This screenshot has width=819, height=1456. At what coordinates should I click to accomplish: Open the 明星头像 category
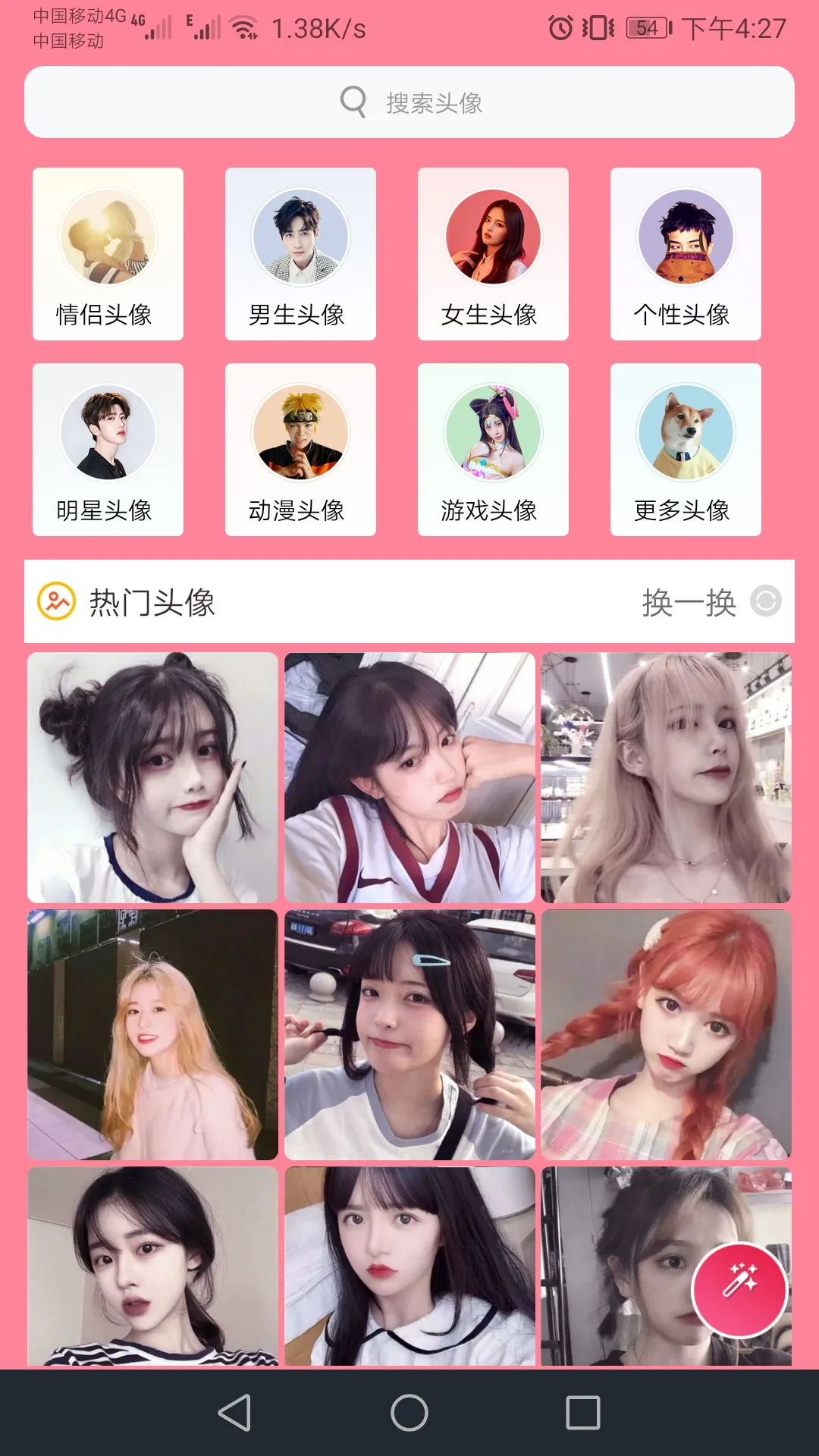tap(108, 450)
